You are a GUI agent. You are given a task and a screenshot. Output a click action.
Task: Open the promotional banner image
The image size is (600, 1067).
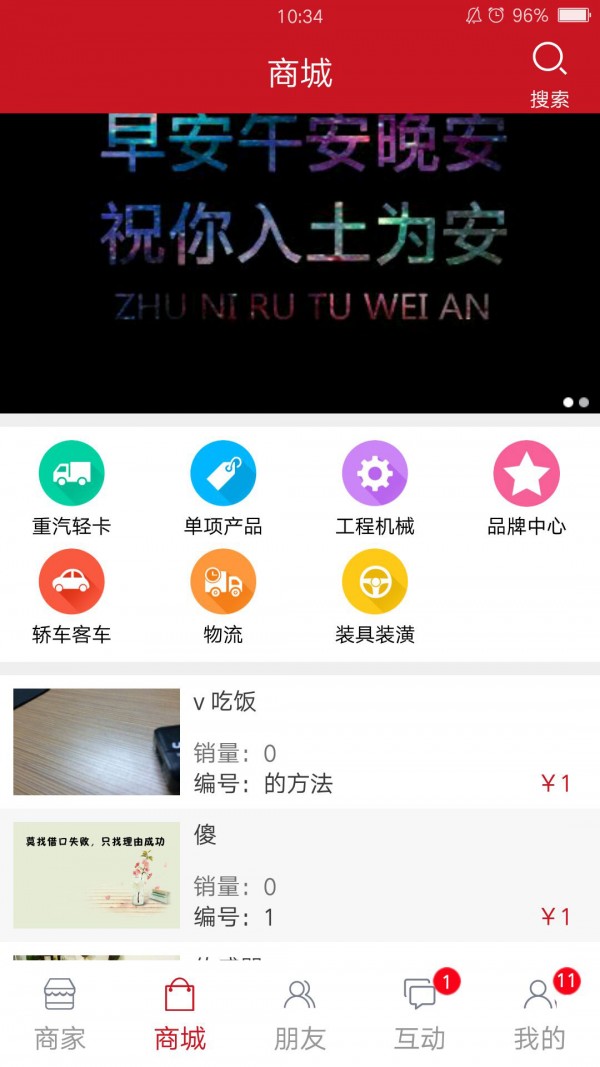tap(300, 262)
